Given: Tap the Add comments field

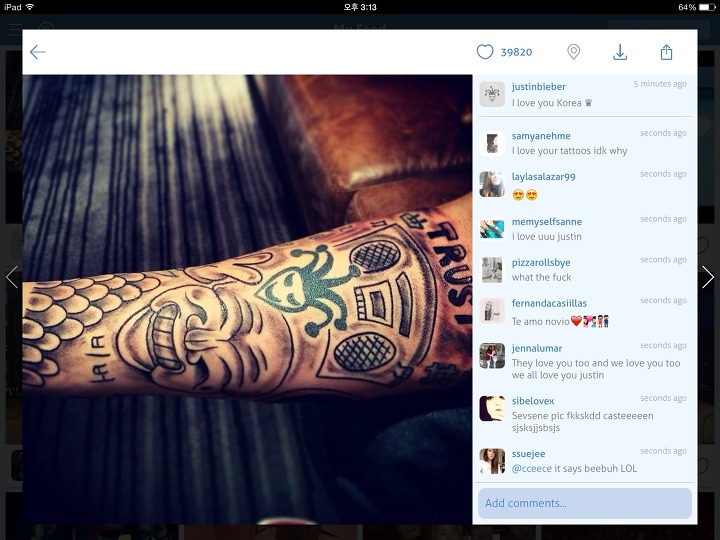Looking at the screenshot, I should [x=584, y=503].
